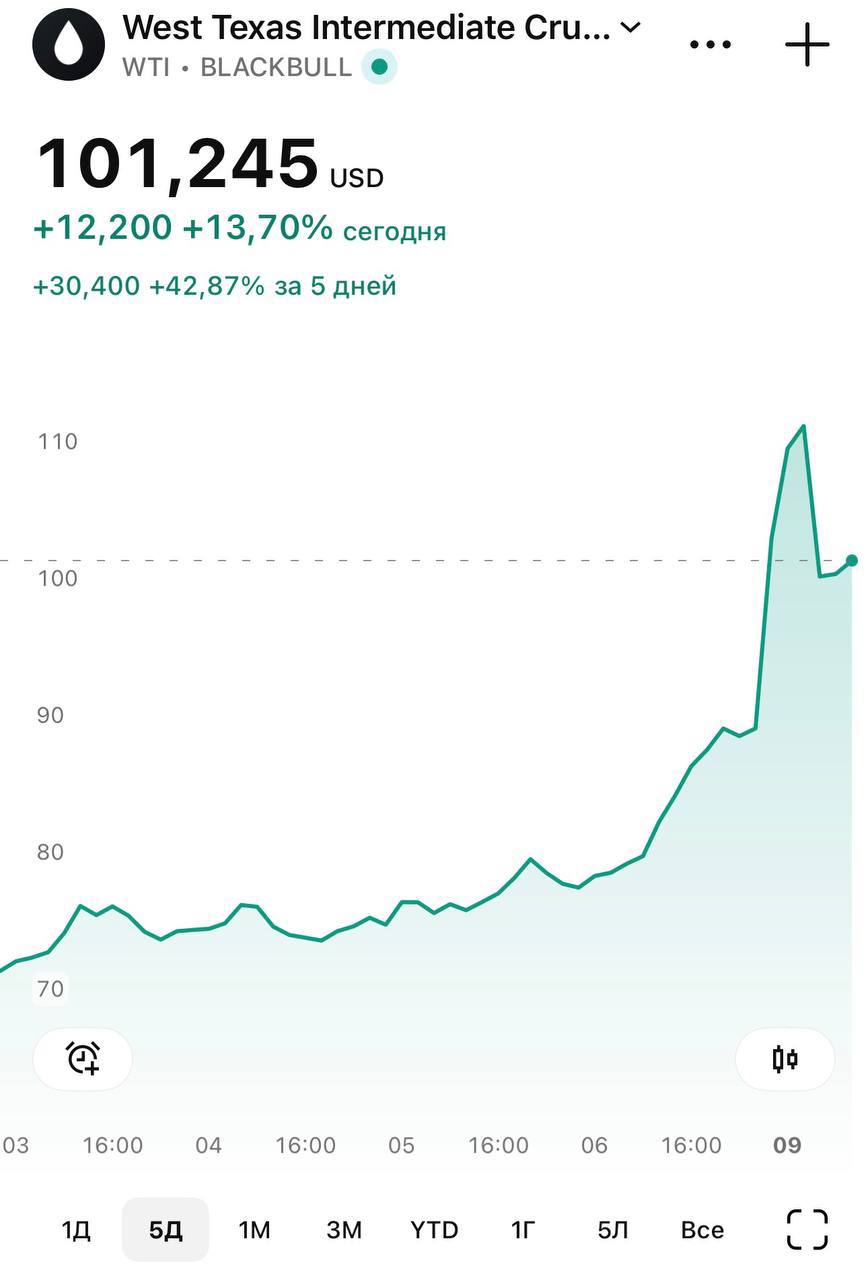Open the ellipsis more options menu
Viewport: 868px width, 1280px height.
pos(710,42)
